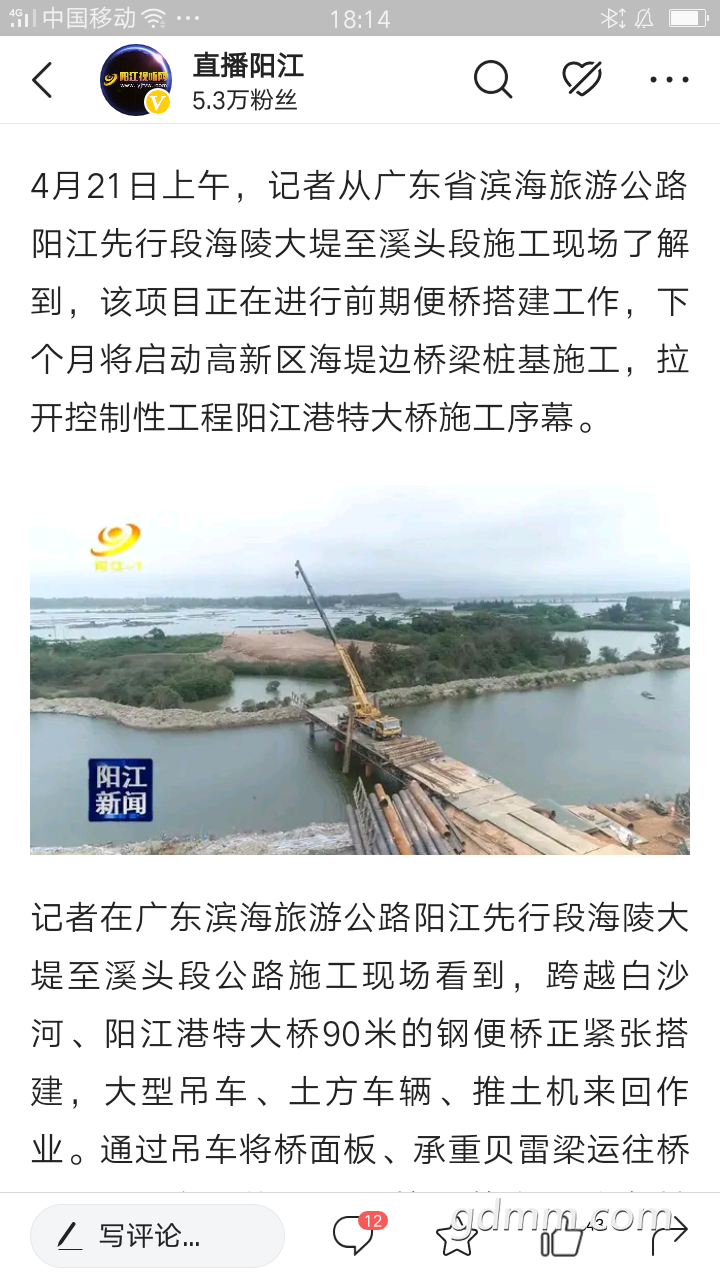Screen dimensions: 720x1280
Task: Open the 12 comments
Action: point(354,1236)
